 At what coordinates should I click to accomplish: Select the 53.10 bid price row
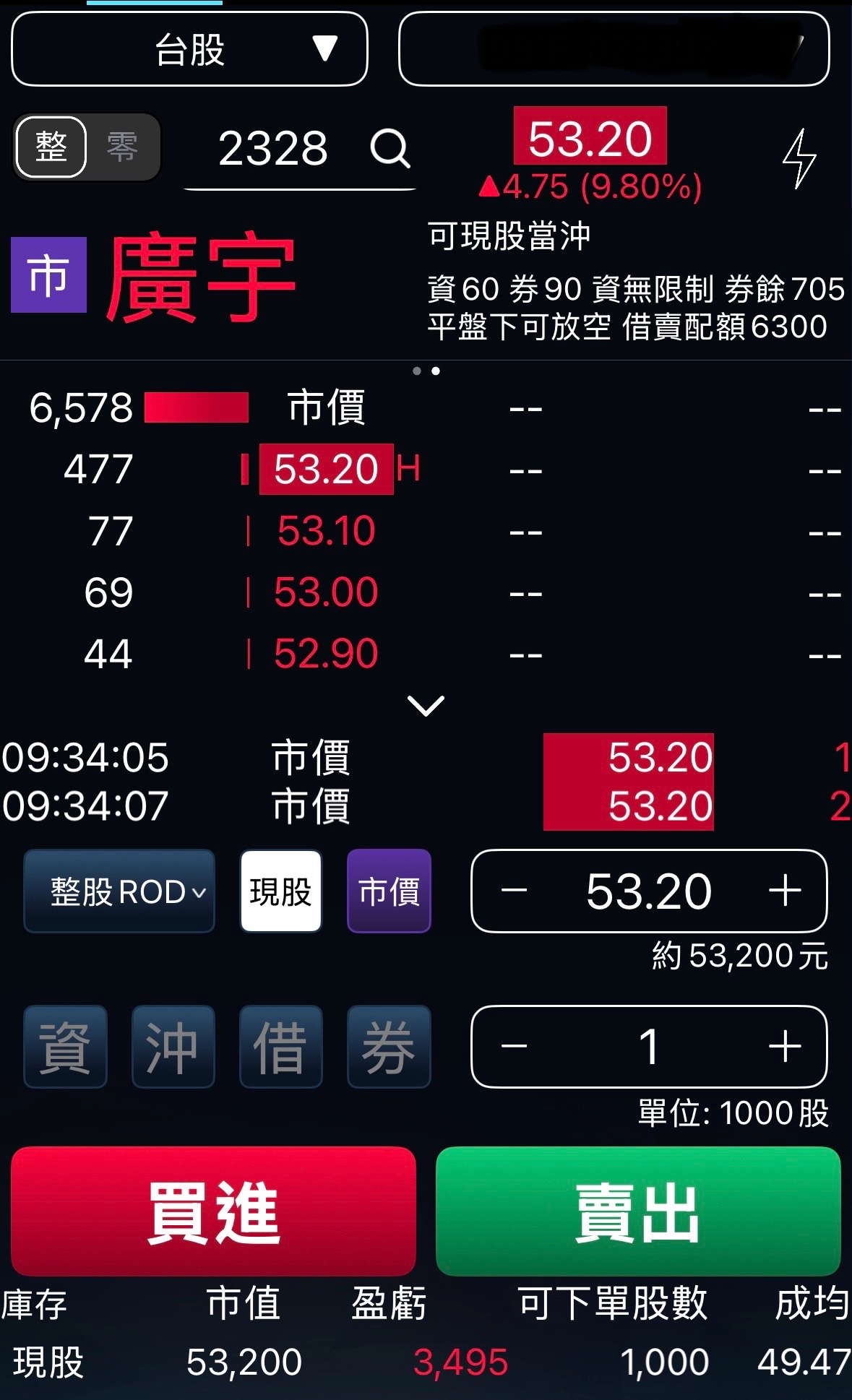pyautogui.click(x=326, y=531)
